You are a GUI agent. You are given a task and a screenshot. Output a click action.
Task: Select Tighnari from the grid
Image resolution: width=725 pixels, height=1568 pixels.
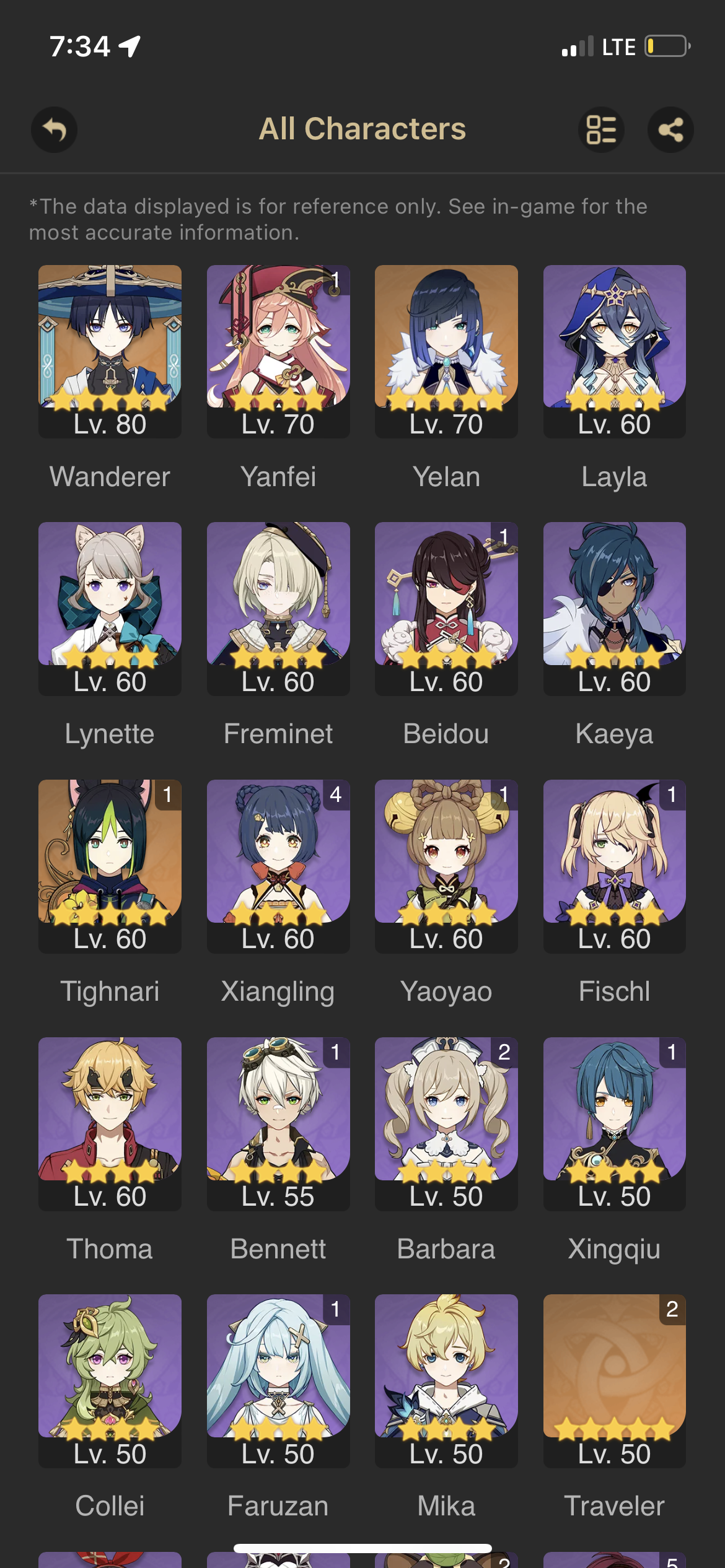click(x=110, y=866)
